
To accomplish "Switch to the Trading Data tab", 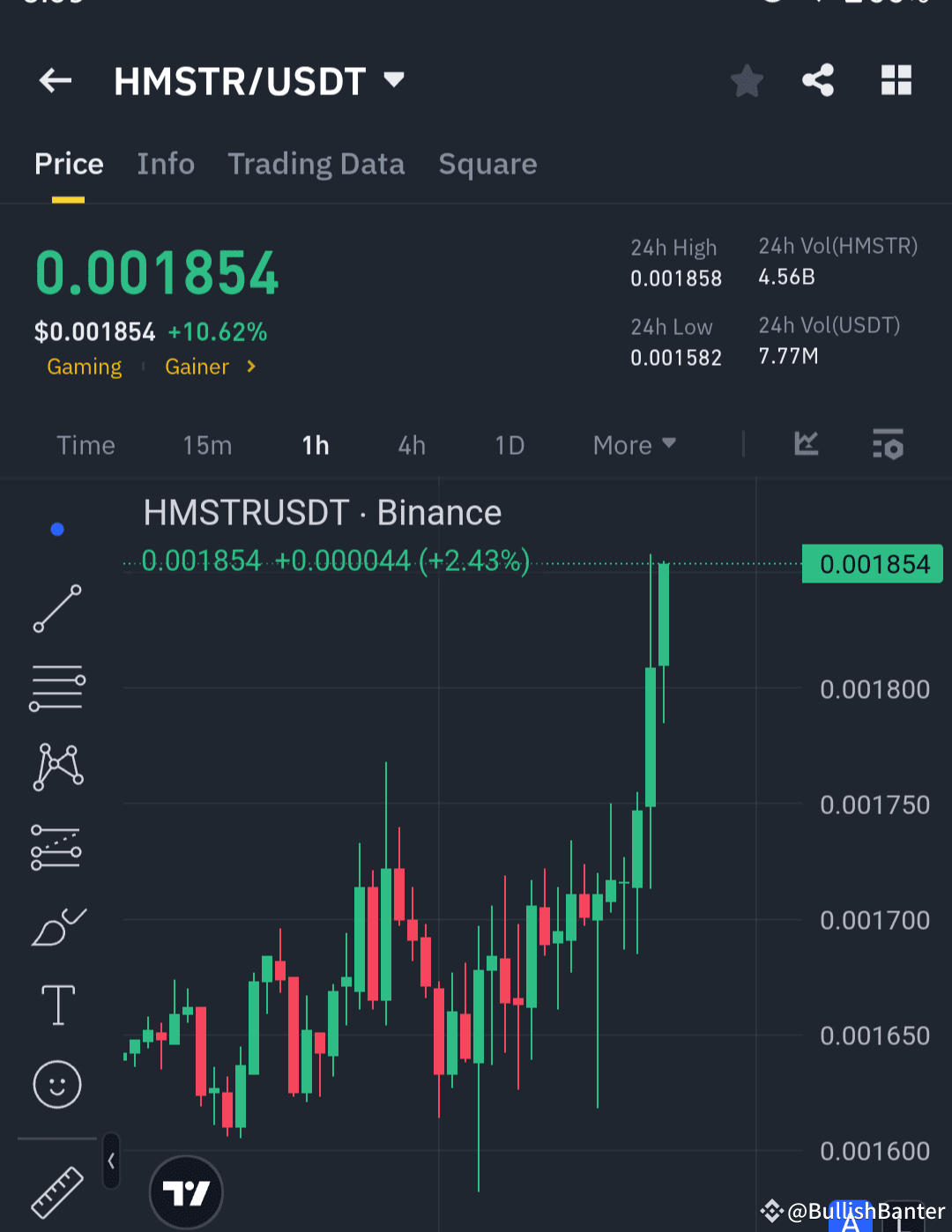I will [316, 164].
